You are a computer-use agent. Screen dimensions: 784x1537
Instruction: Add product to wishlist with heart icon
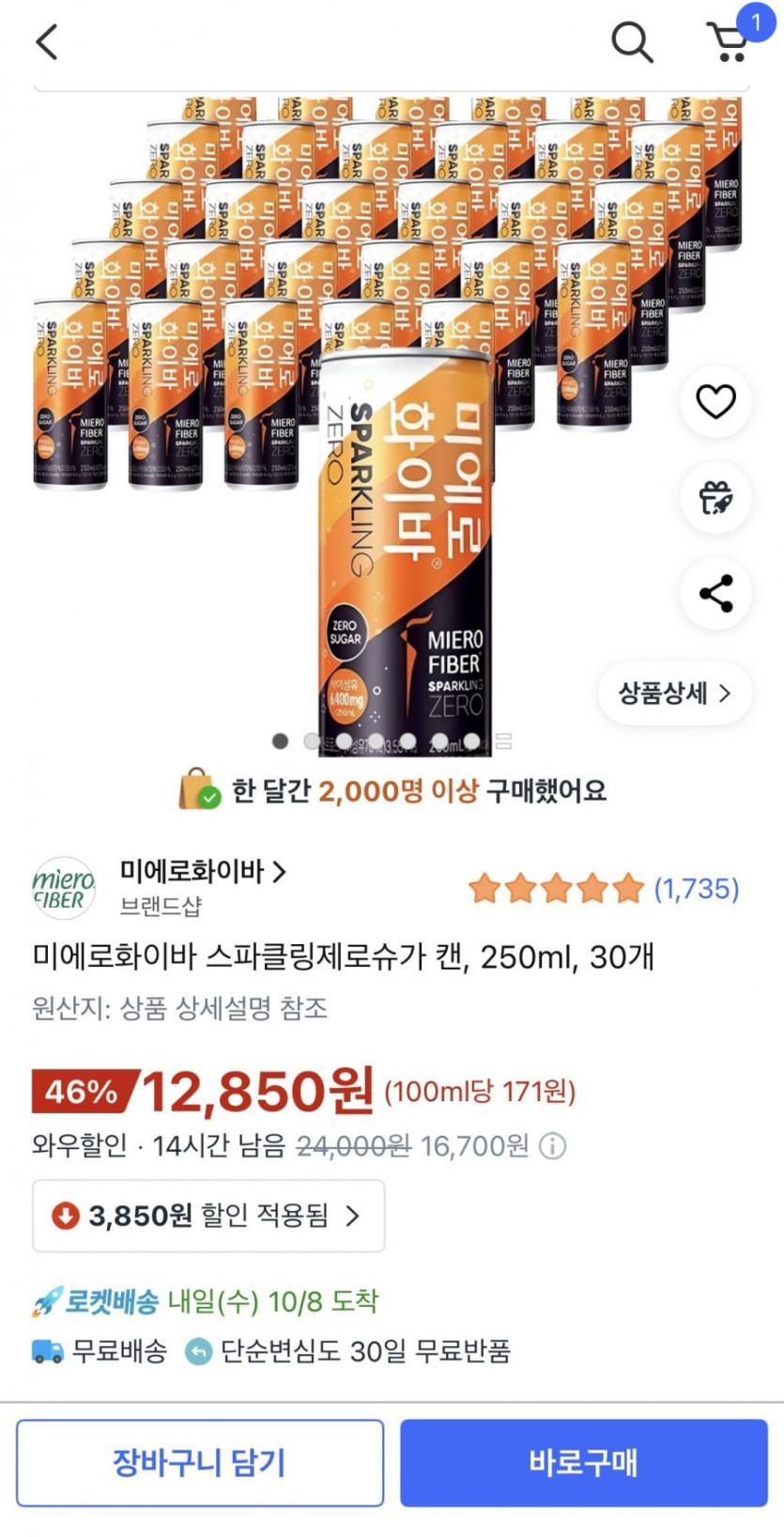[715, 402]
